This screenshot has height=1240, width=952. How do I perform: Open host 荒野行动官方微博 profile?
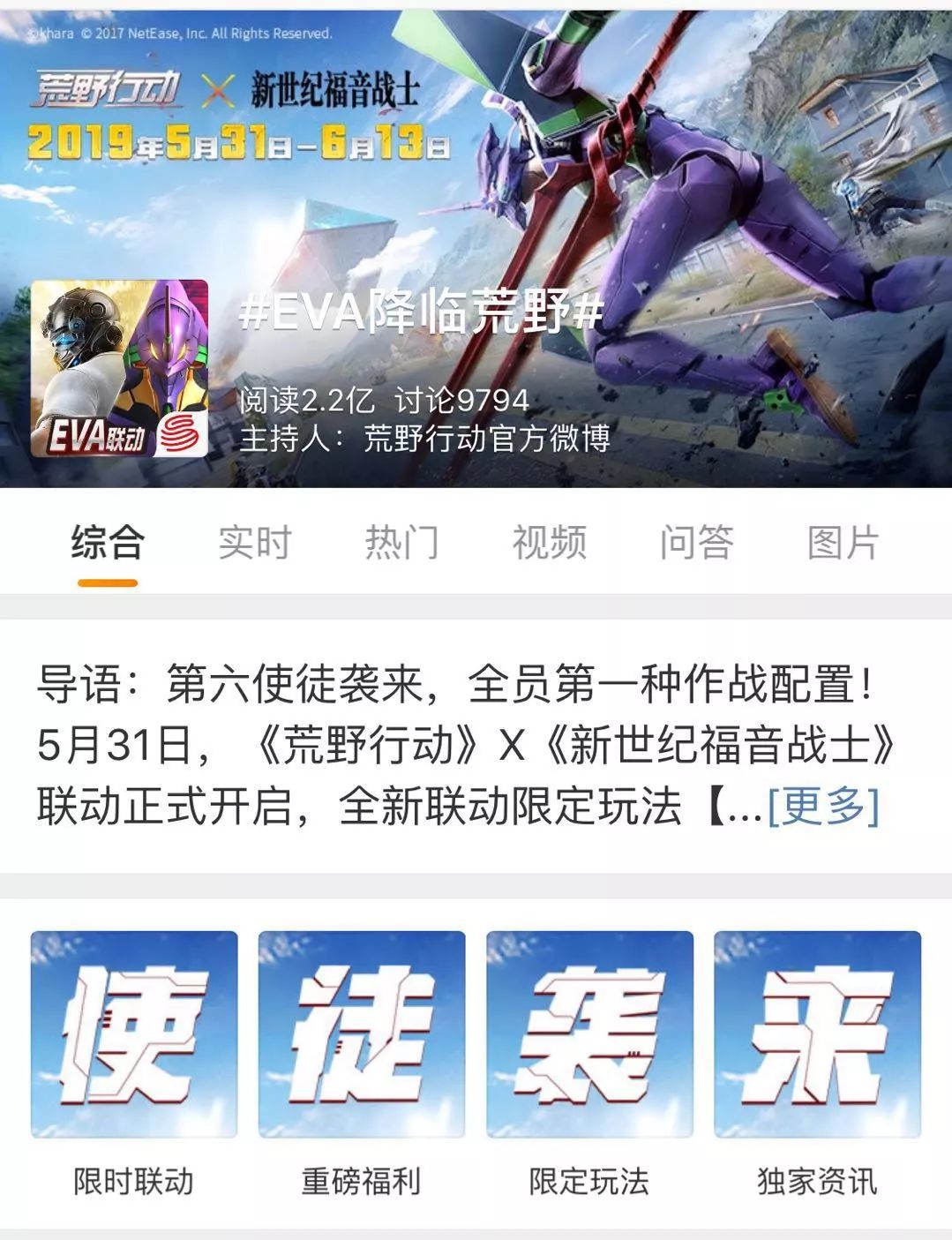[x=487, y=439]
